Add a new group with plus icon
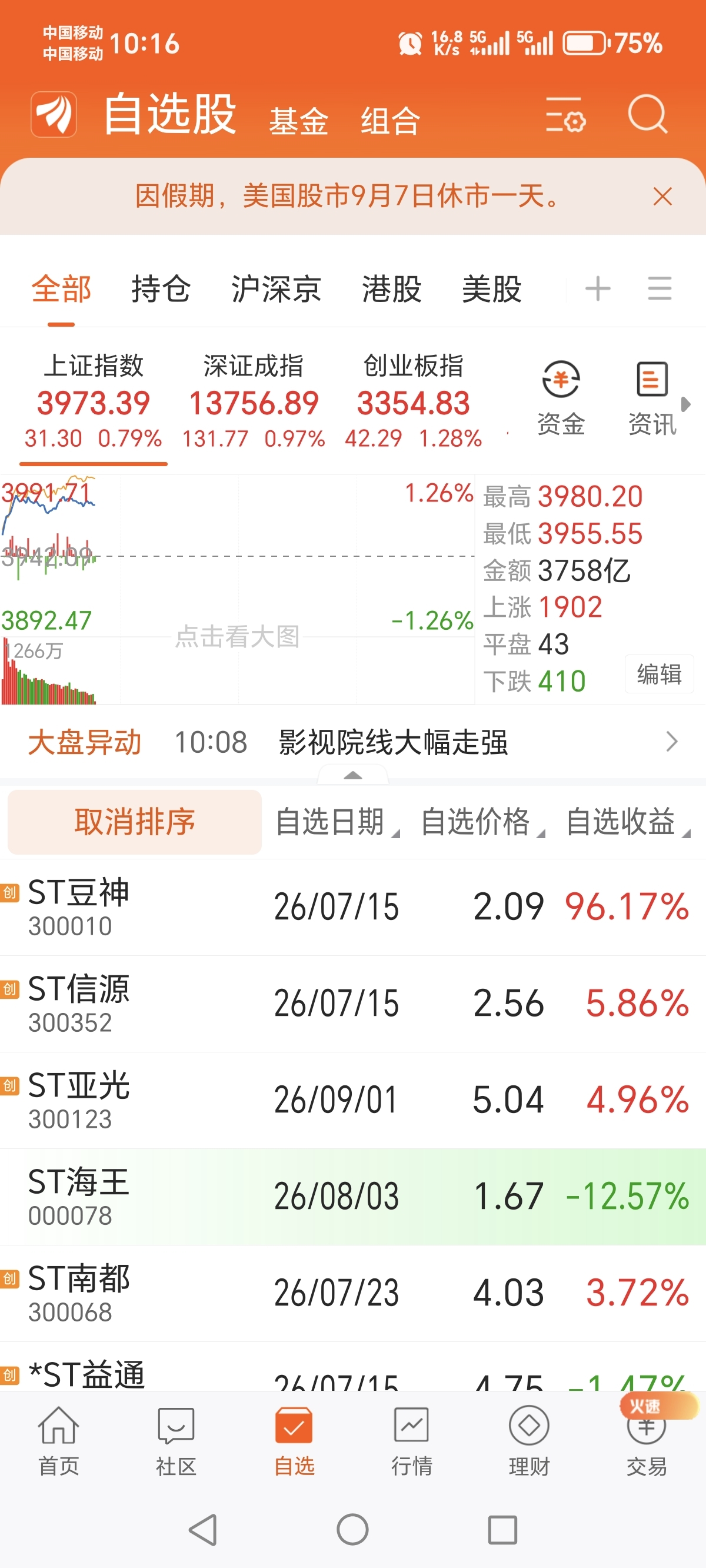The height and width of the screenshot is (1568, 706). (x=598, y=288)
